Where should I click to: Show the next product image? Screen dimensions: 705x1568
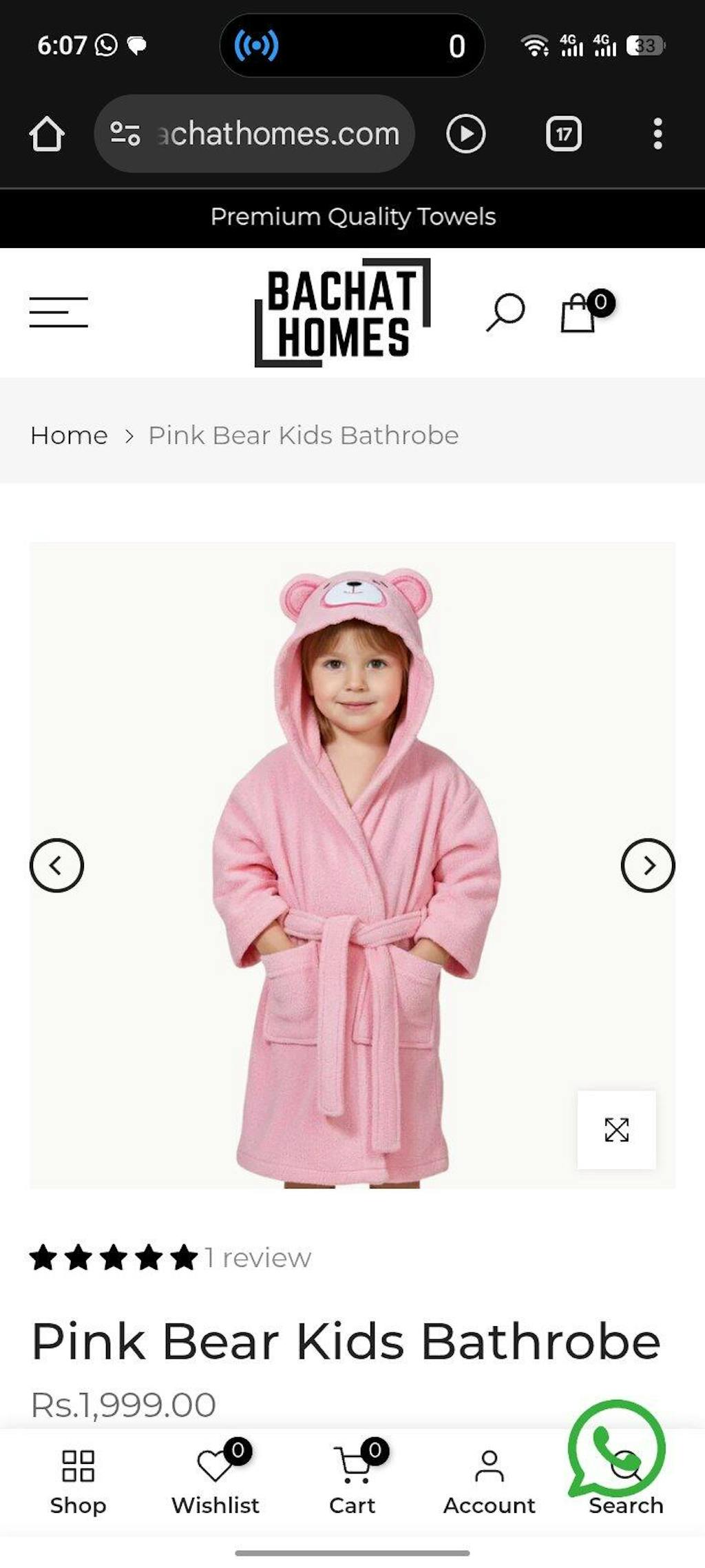point(647,865)
